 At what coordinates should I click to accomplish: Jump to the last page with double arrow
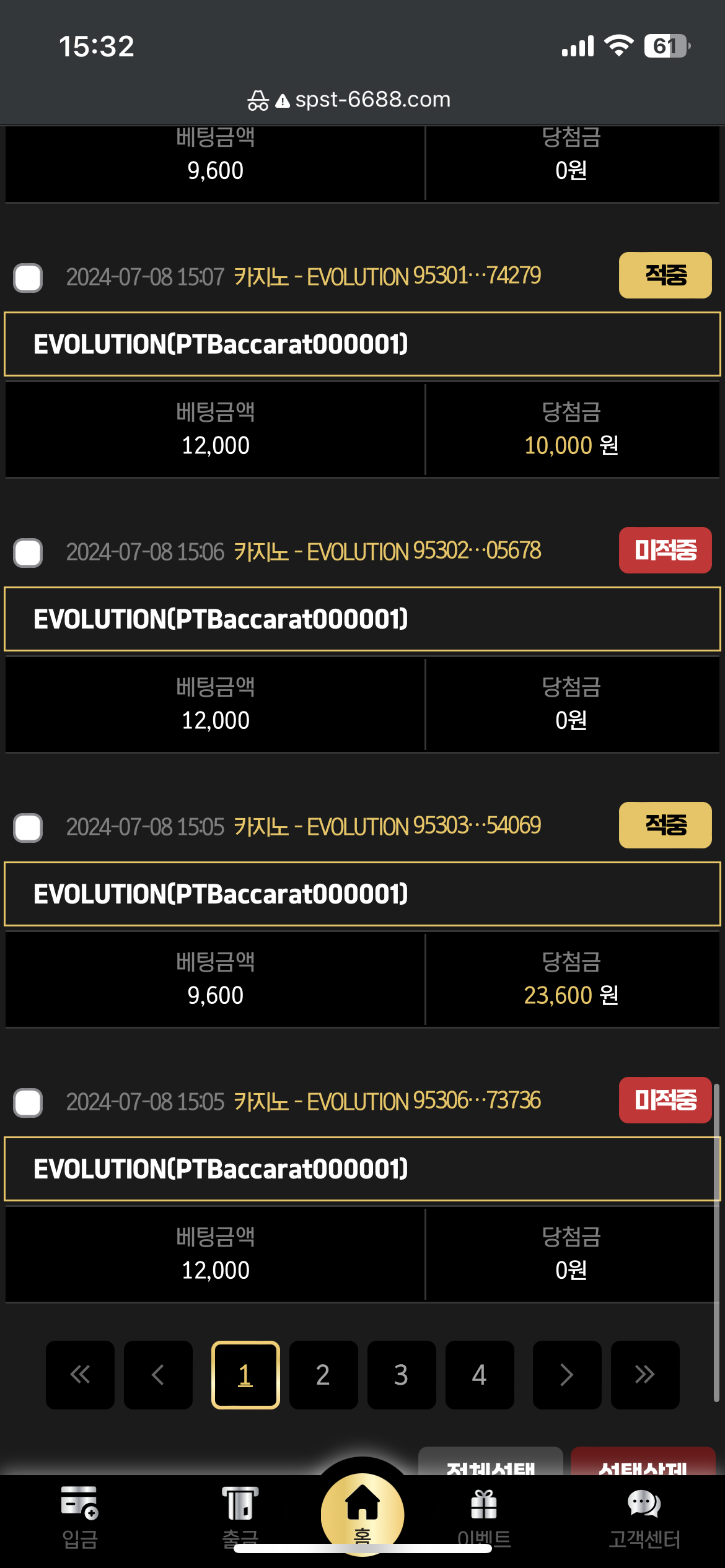tap(644, 1375)
